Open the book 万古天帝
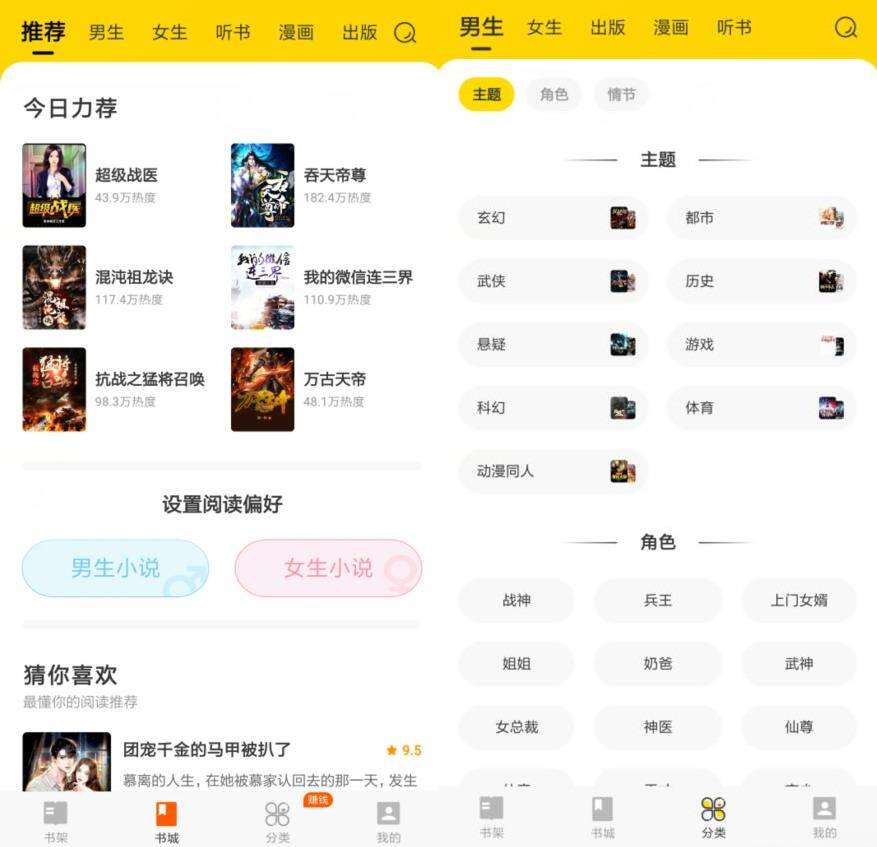 (x=334, y=379)
